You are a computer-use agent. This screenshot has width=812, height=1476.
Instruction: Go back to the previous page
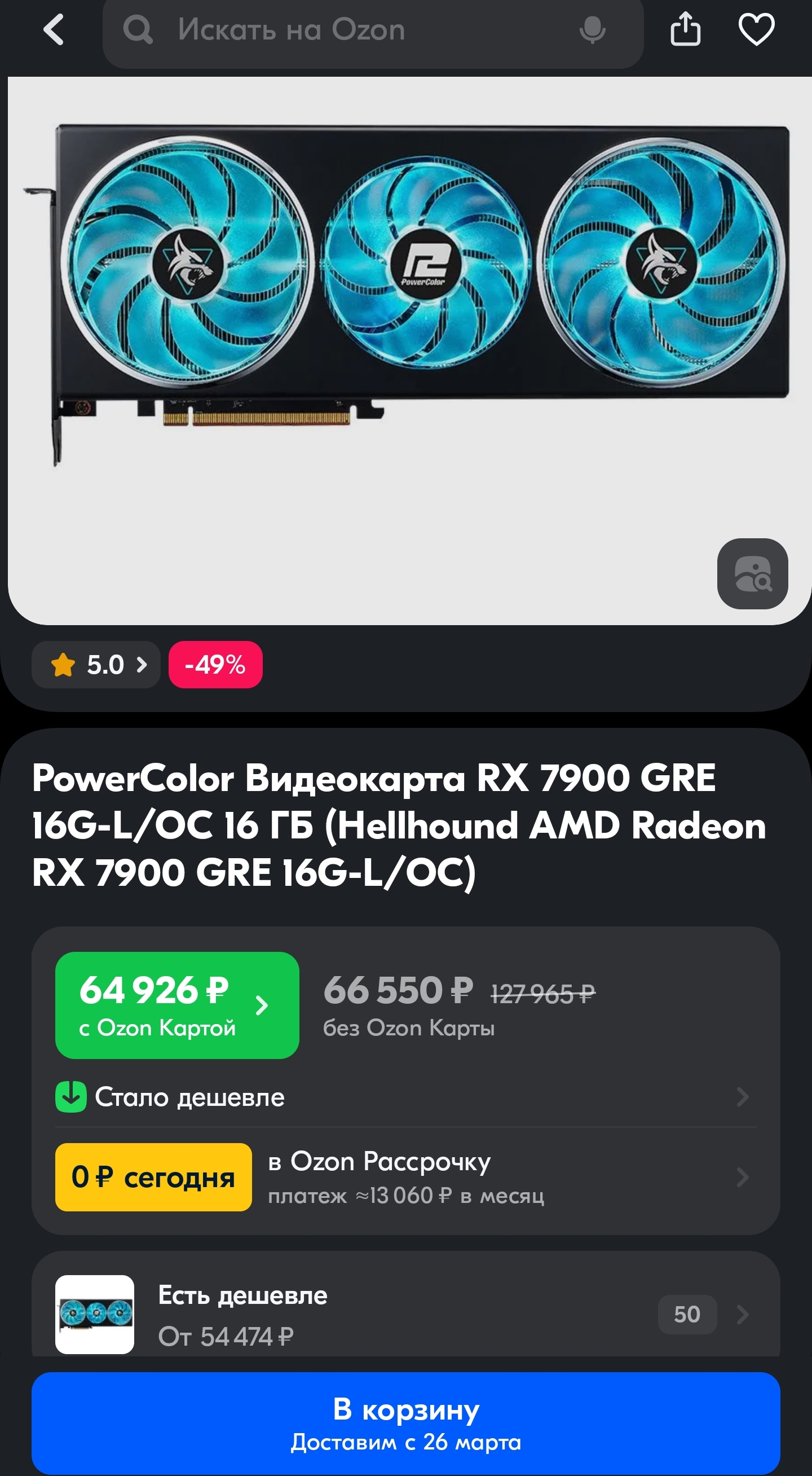point(54,30)
